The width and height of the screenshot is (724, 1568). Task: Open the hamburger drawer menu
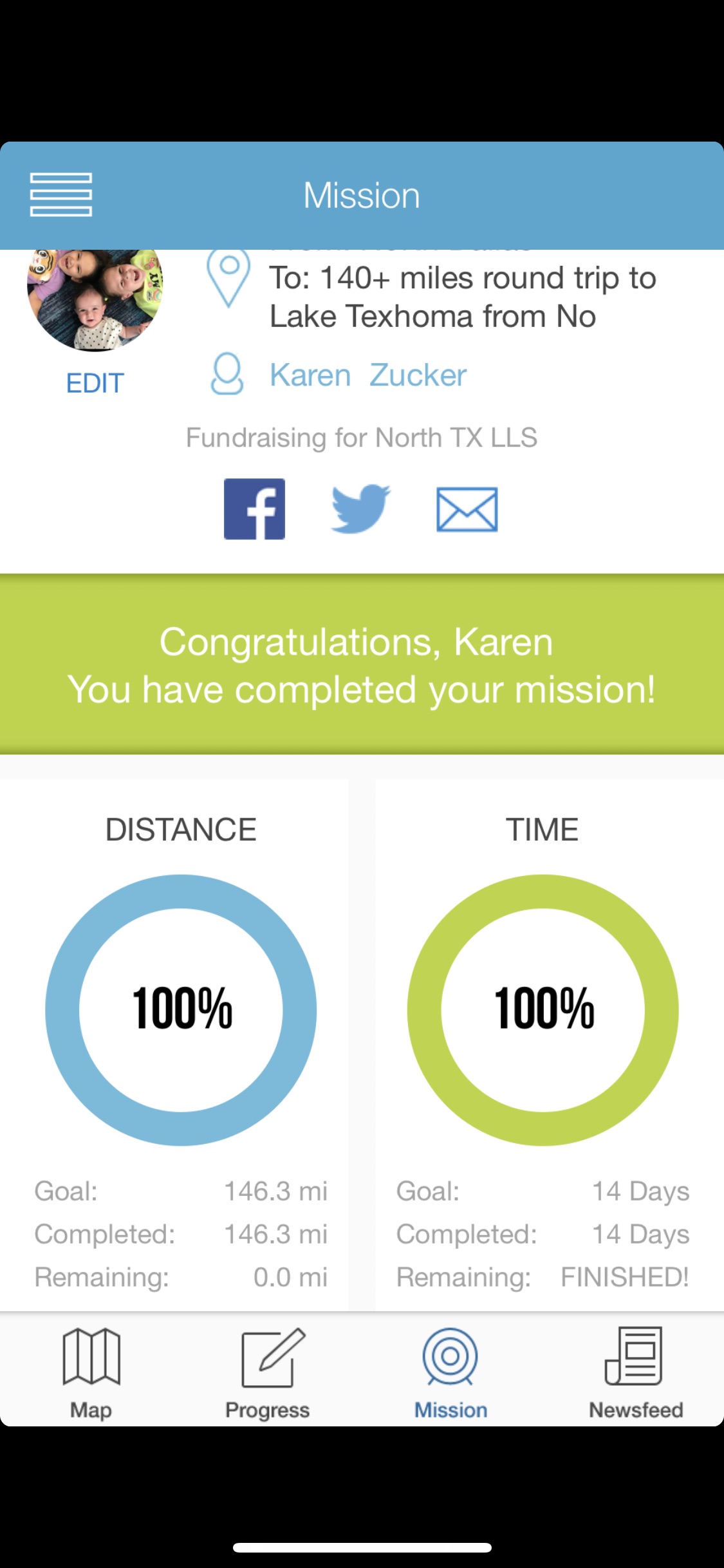point(61,194)
